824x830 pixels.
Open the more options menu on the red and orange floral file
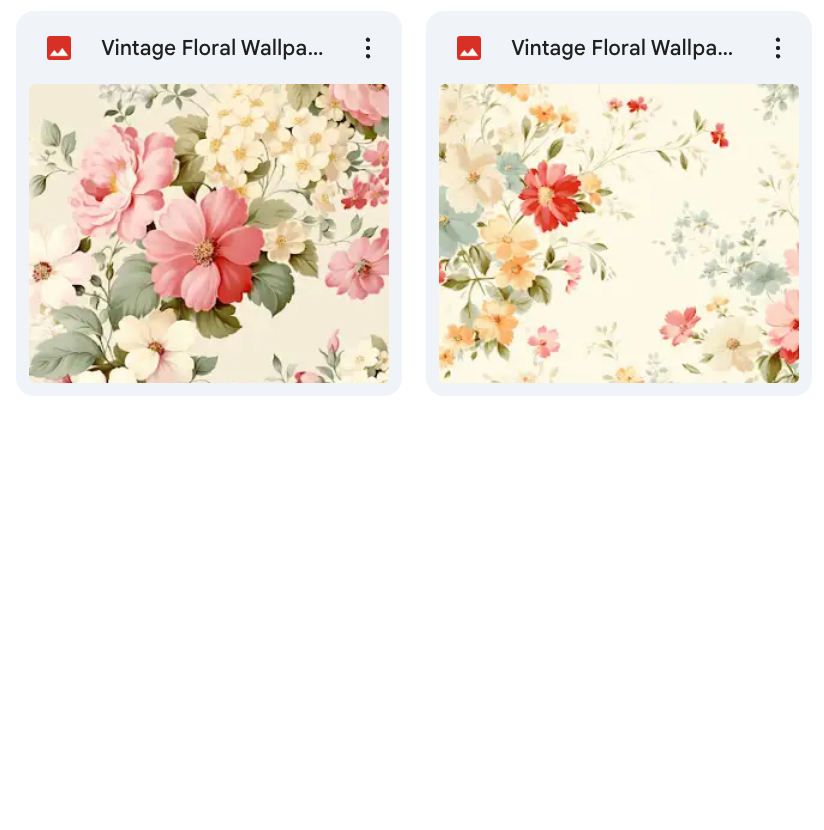pyautogui.click(x=778, y=48)
